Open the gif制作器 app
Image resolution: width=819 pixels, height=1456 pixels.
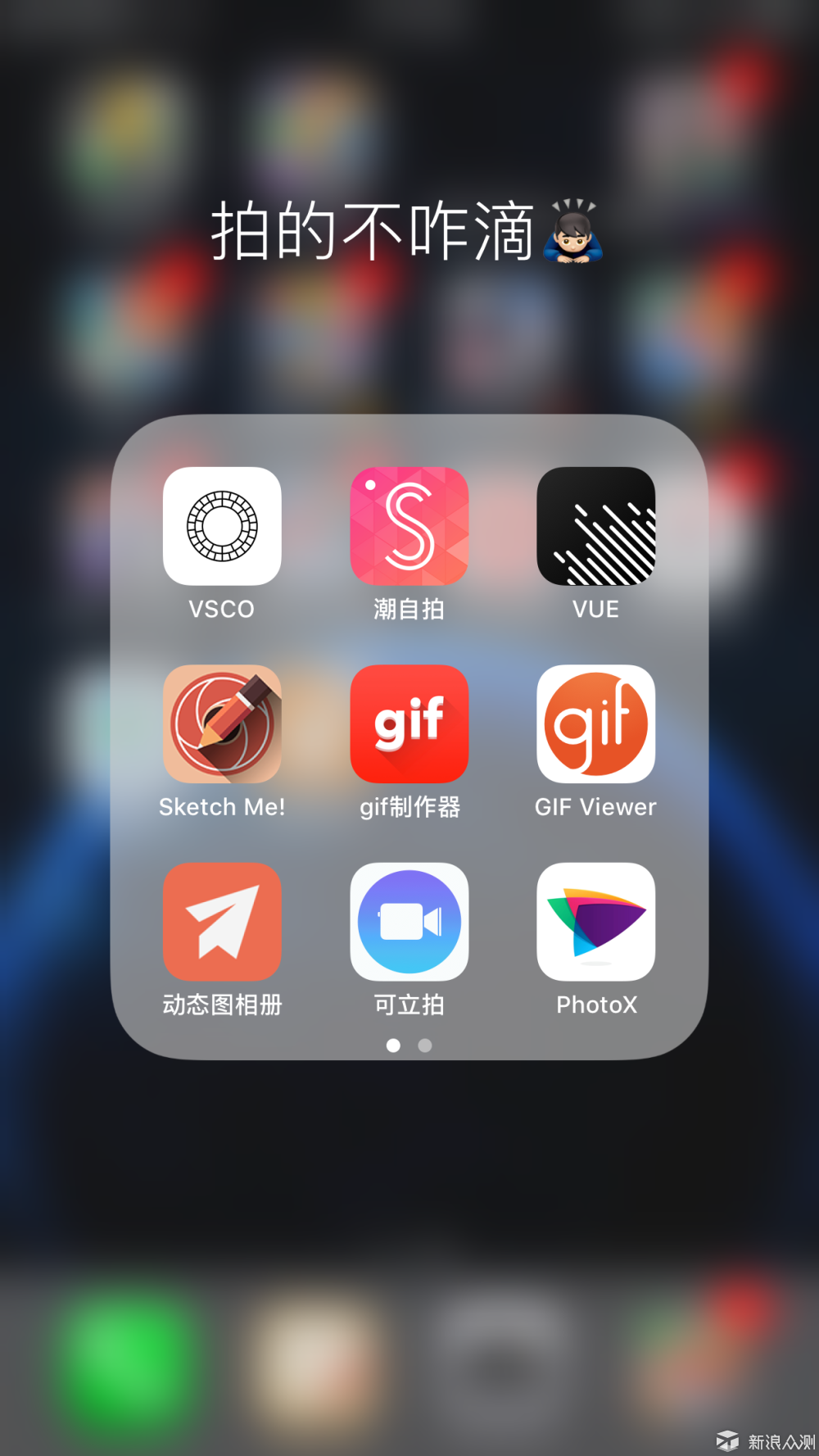[x=409, y=723]
